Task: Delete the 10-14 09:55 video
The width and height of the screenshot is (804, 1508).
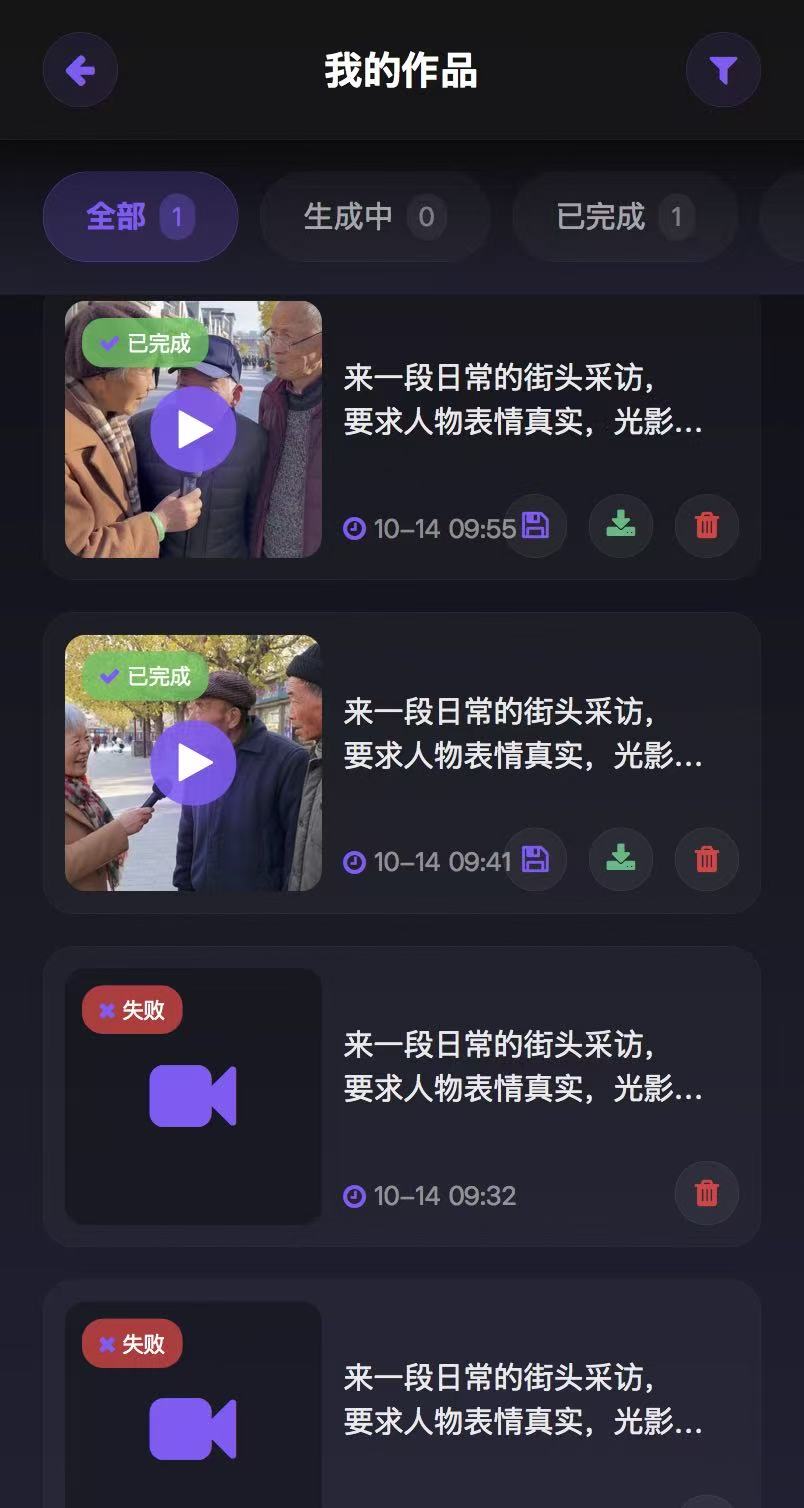Action: click(707, 525)
